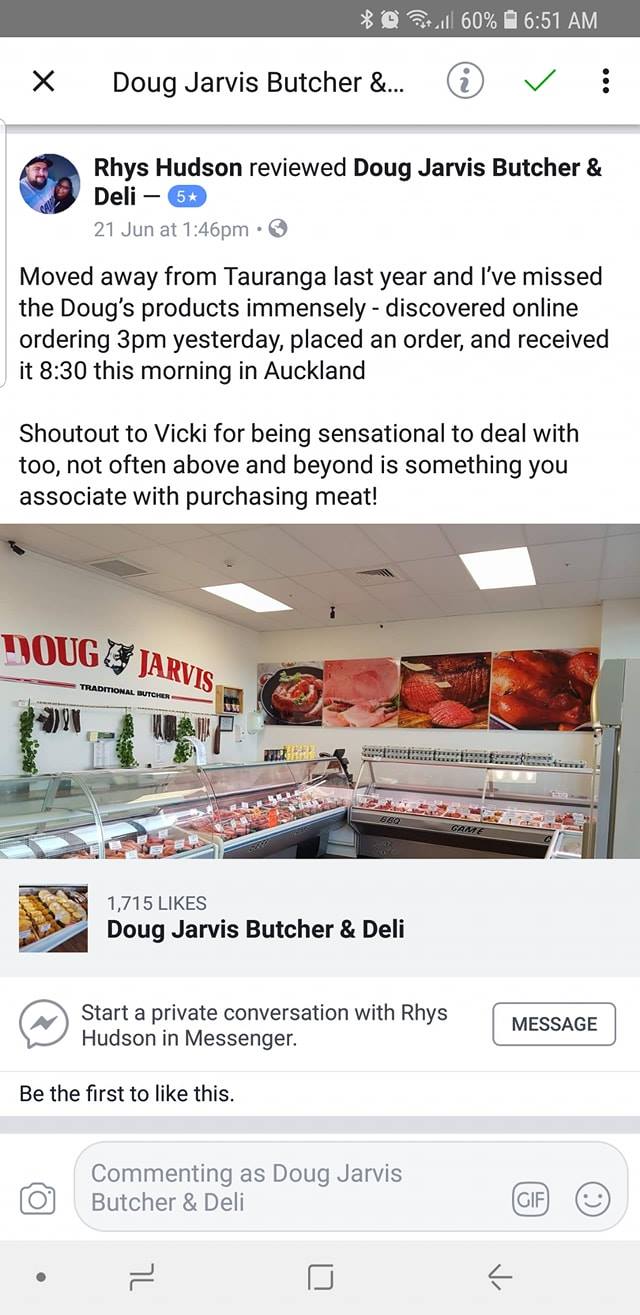The image size is (640, 1315).
Task: Tap the green checkmark in the app bar
Action: coord(539,81)
